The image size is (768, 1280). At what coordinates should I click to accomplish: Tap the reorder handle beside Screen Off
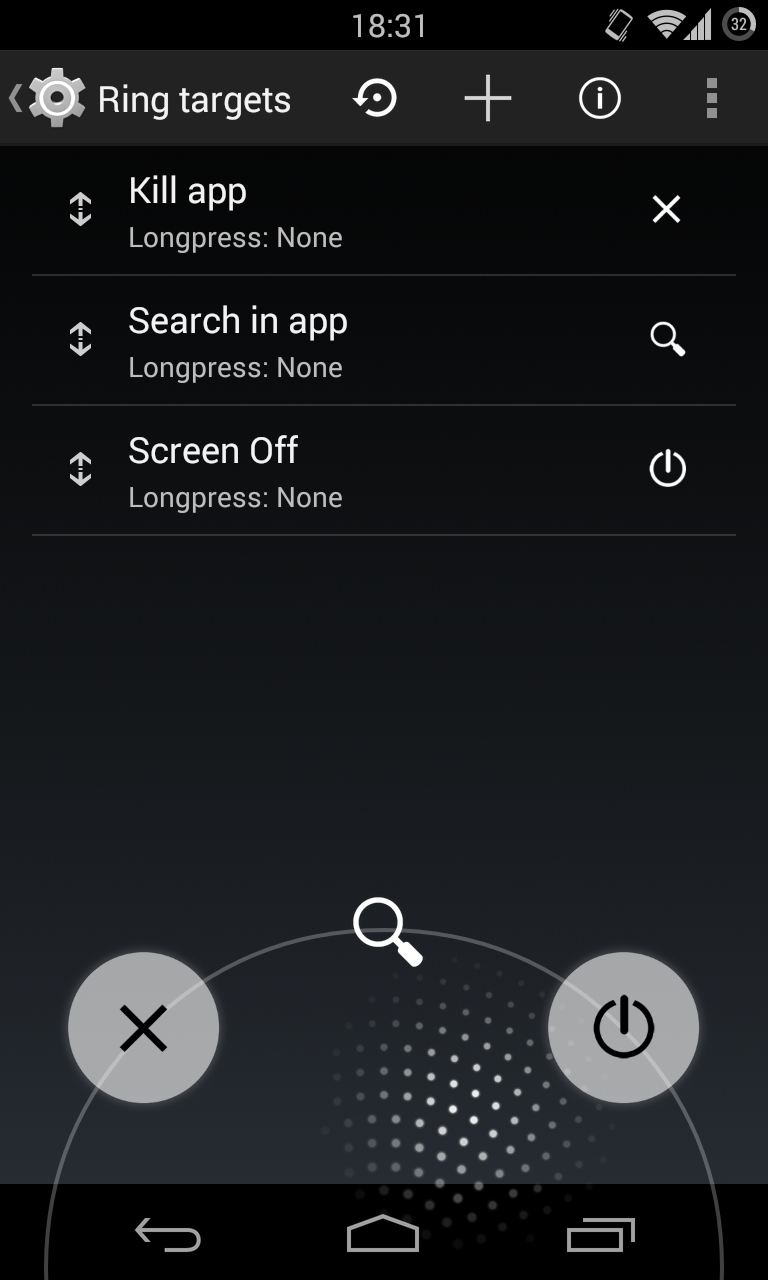point(80,469)
